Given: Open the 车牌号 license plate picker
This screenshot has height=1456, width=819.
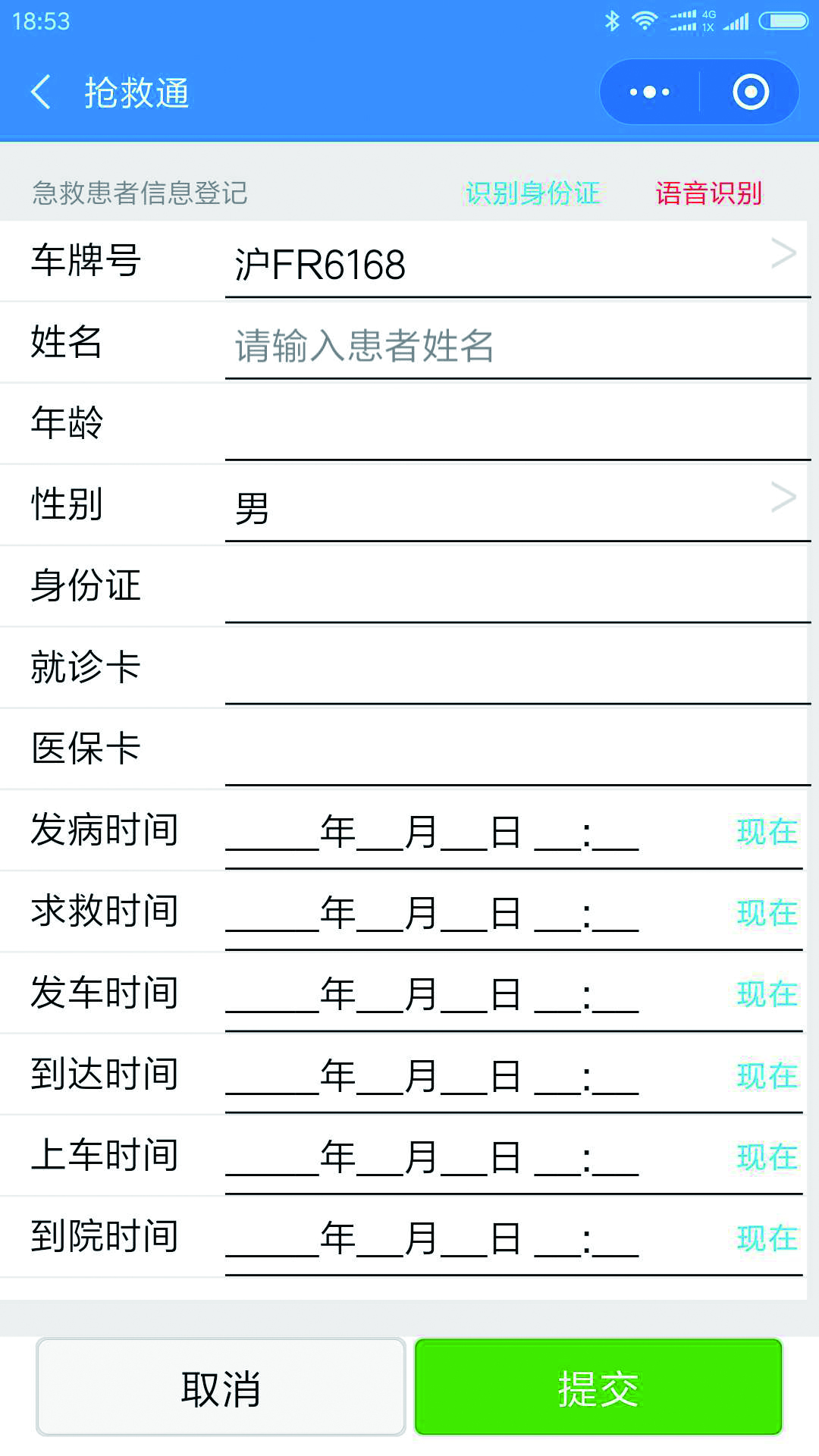Looking at the screenshot, I should [x=516, y=264].
